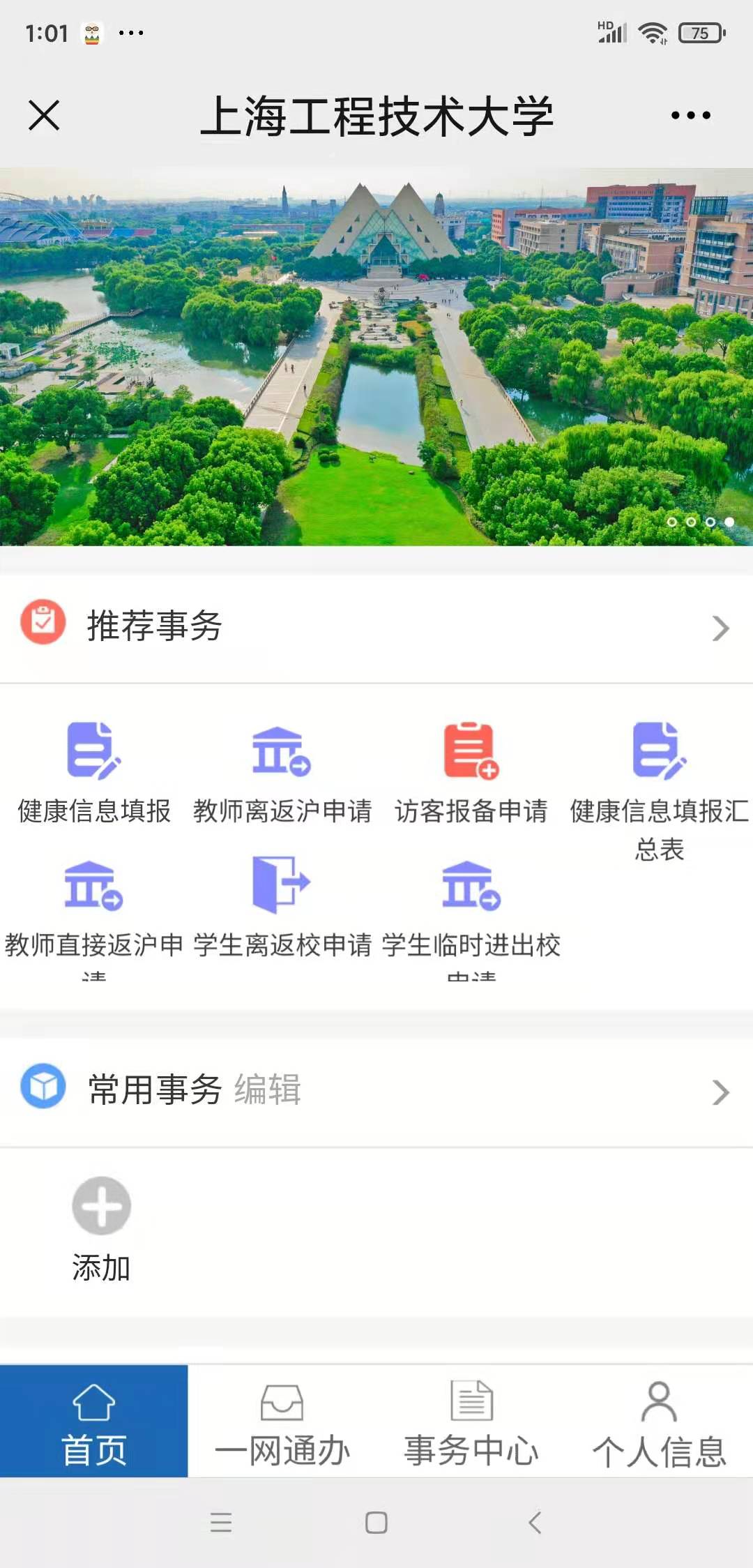Close the 上海工程技术大学 page
The image size is (753, 1568).
[x=44, y=115]
